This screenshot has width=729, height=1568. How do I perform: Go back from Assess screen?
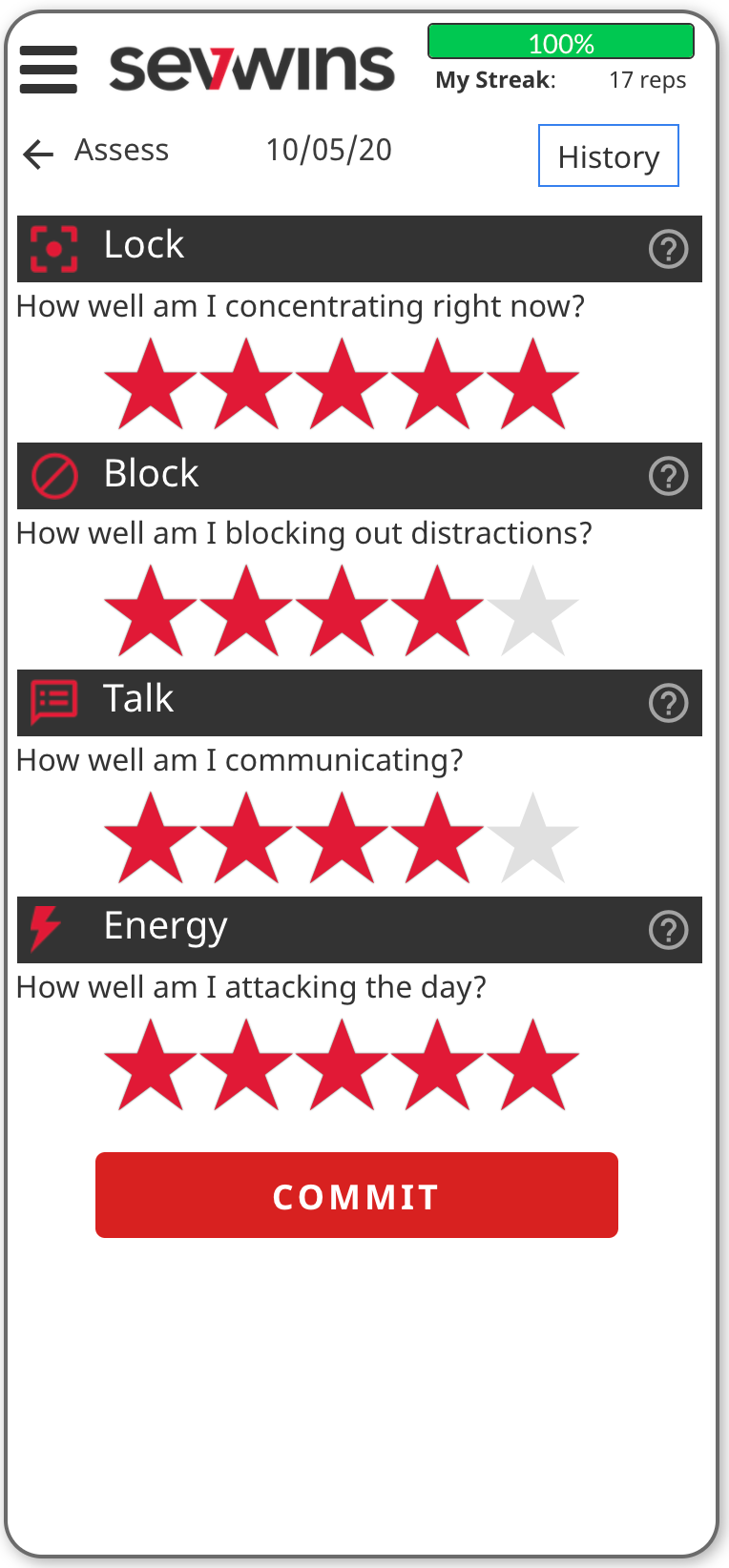(38, 153)
